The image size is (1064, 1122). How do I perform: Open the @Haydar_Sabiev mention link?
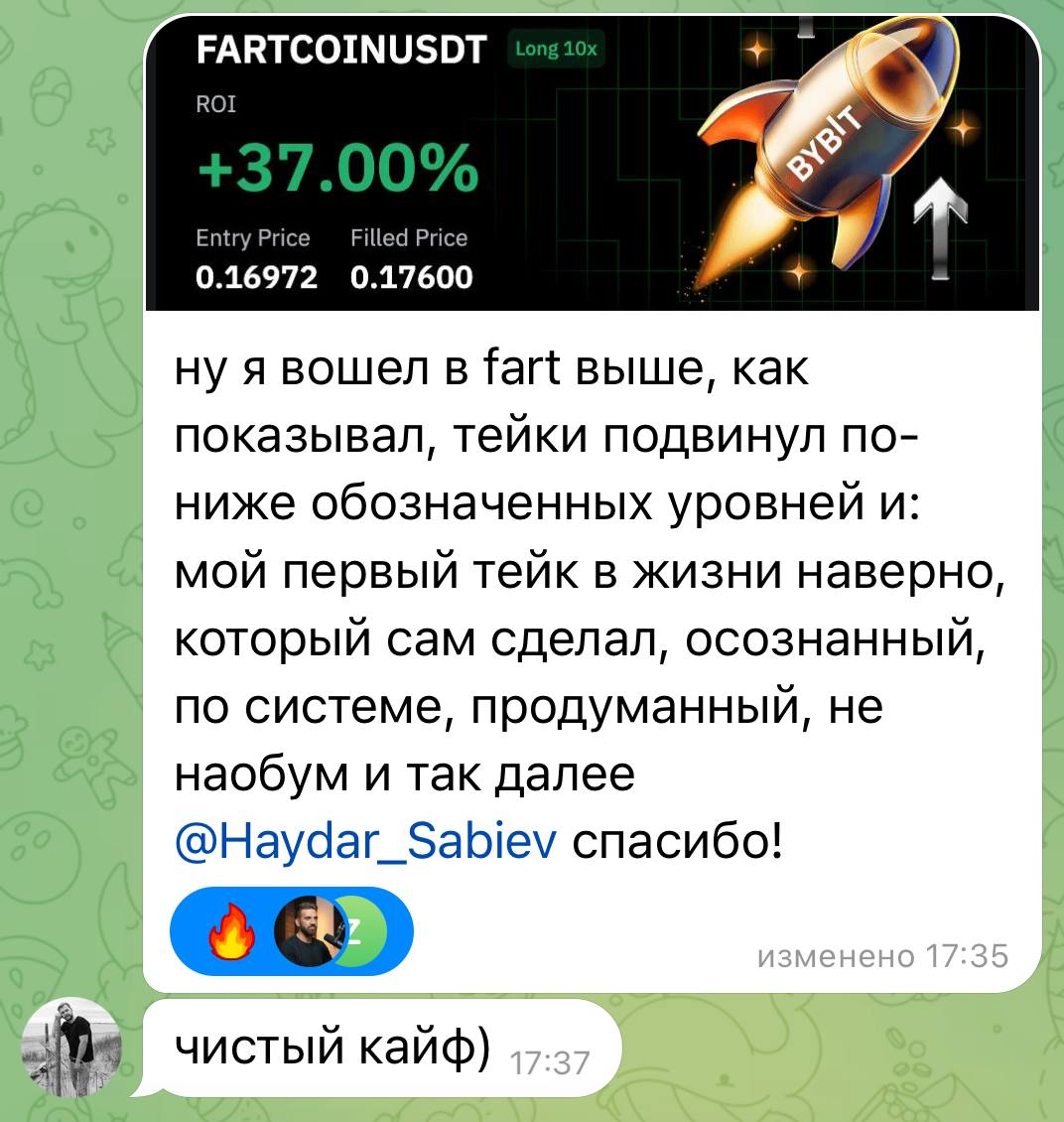tap(367, 844)
